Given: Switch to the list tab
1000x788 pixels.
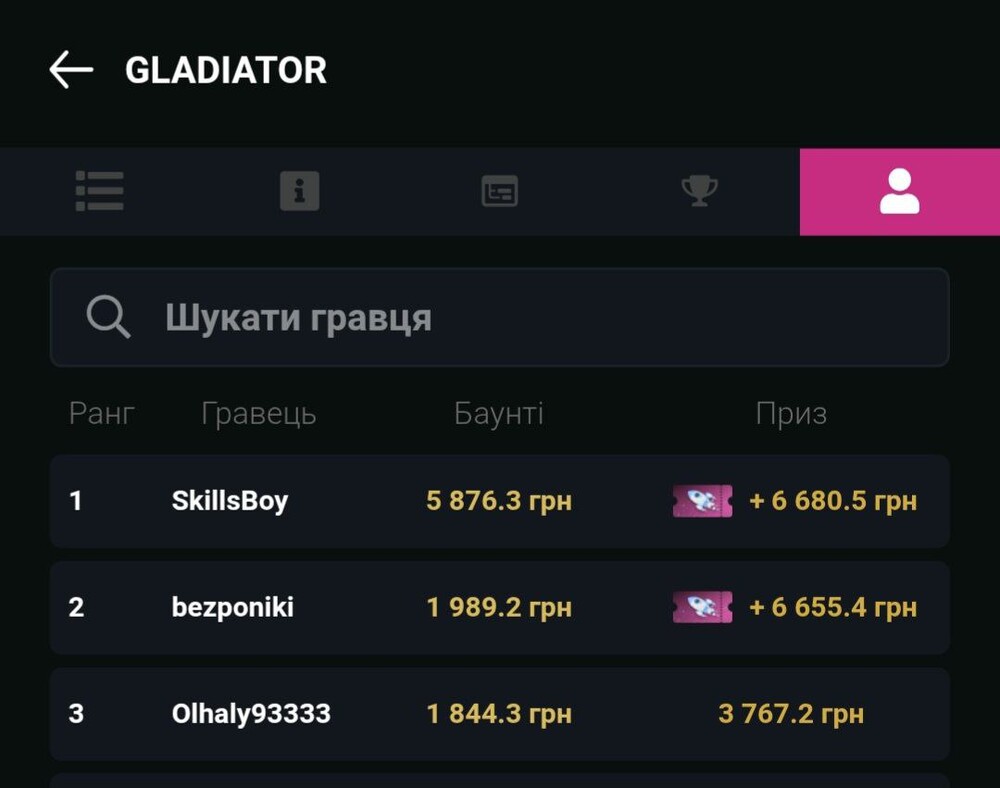Looking at the screenshot, I should coord(100,191).
